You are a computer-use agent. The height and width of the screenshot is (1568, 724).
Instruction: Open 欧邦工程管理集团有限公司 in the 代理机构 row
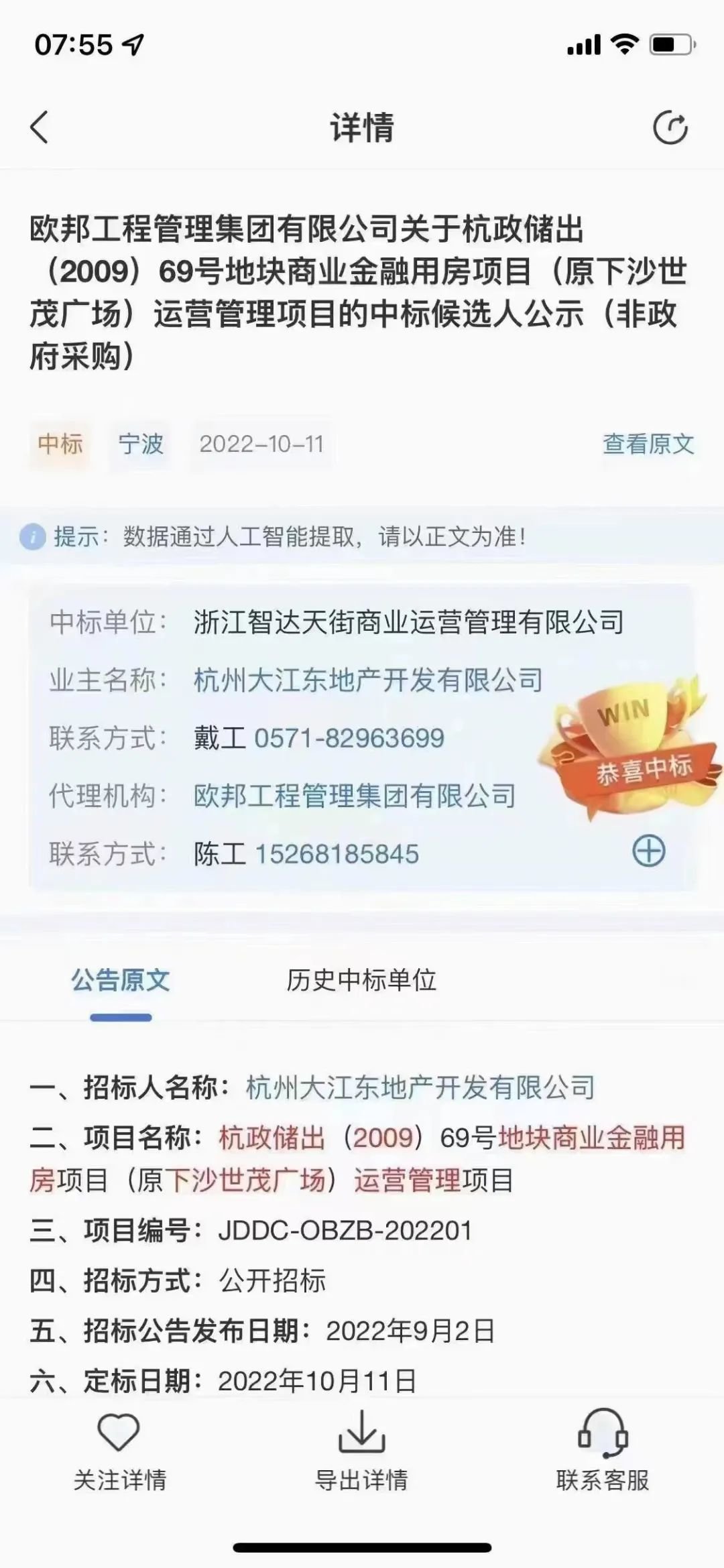tap(355, 796)
